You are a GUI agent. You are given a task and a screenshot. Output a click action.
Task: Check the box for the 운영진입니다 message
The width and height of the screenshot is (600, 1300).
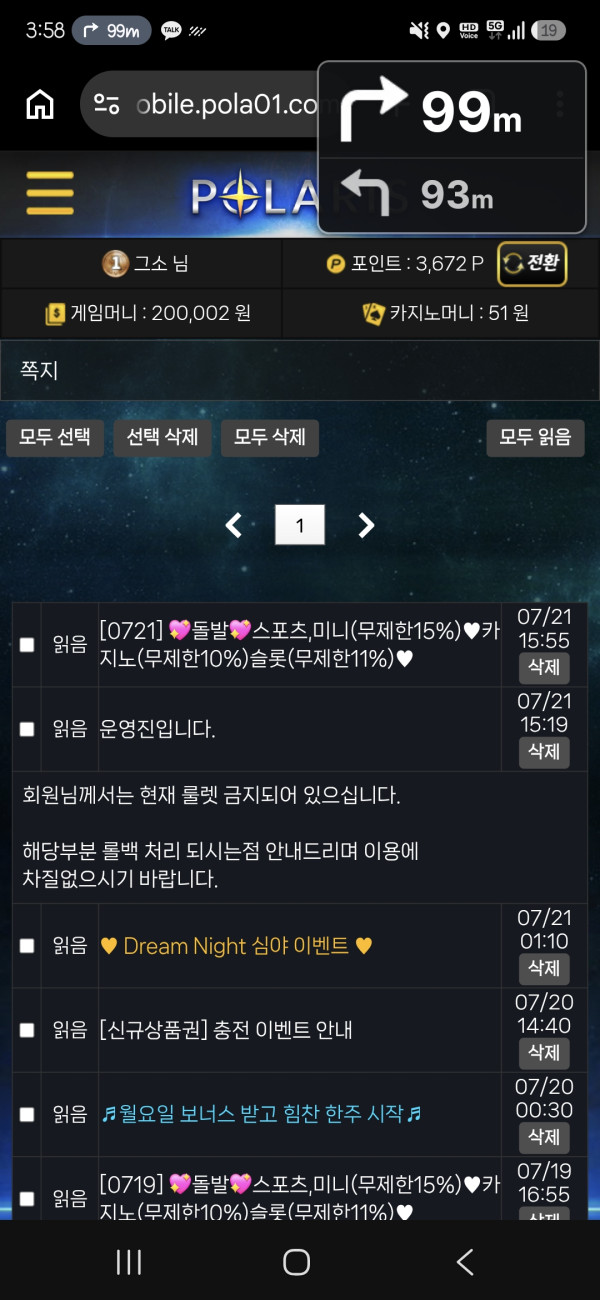point(27,729)
